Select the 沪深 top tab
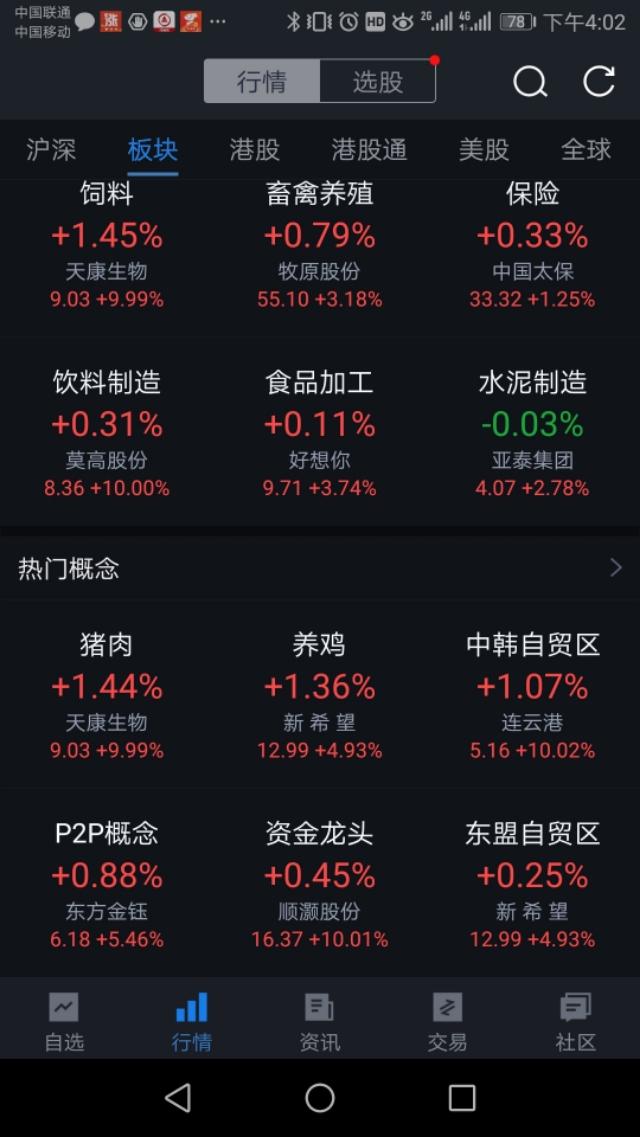 point(51,150)
